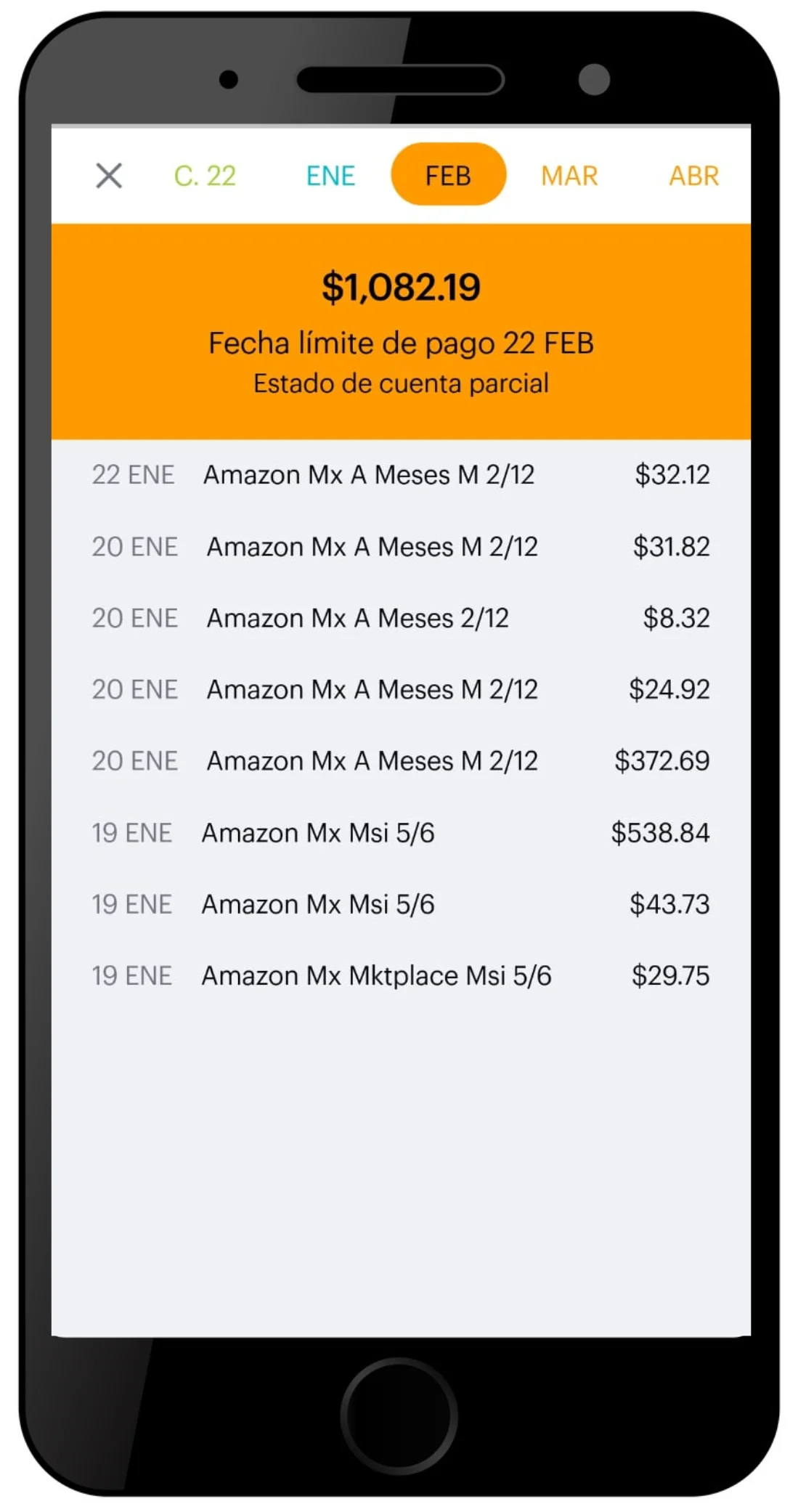This screenshot has width=798, height=1512.
Task: Tap Estado de cuenta parcial label
Action: (x=401, y=383)
